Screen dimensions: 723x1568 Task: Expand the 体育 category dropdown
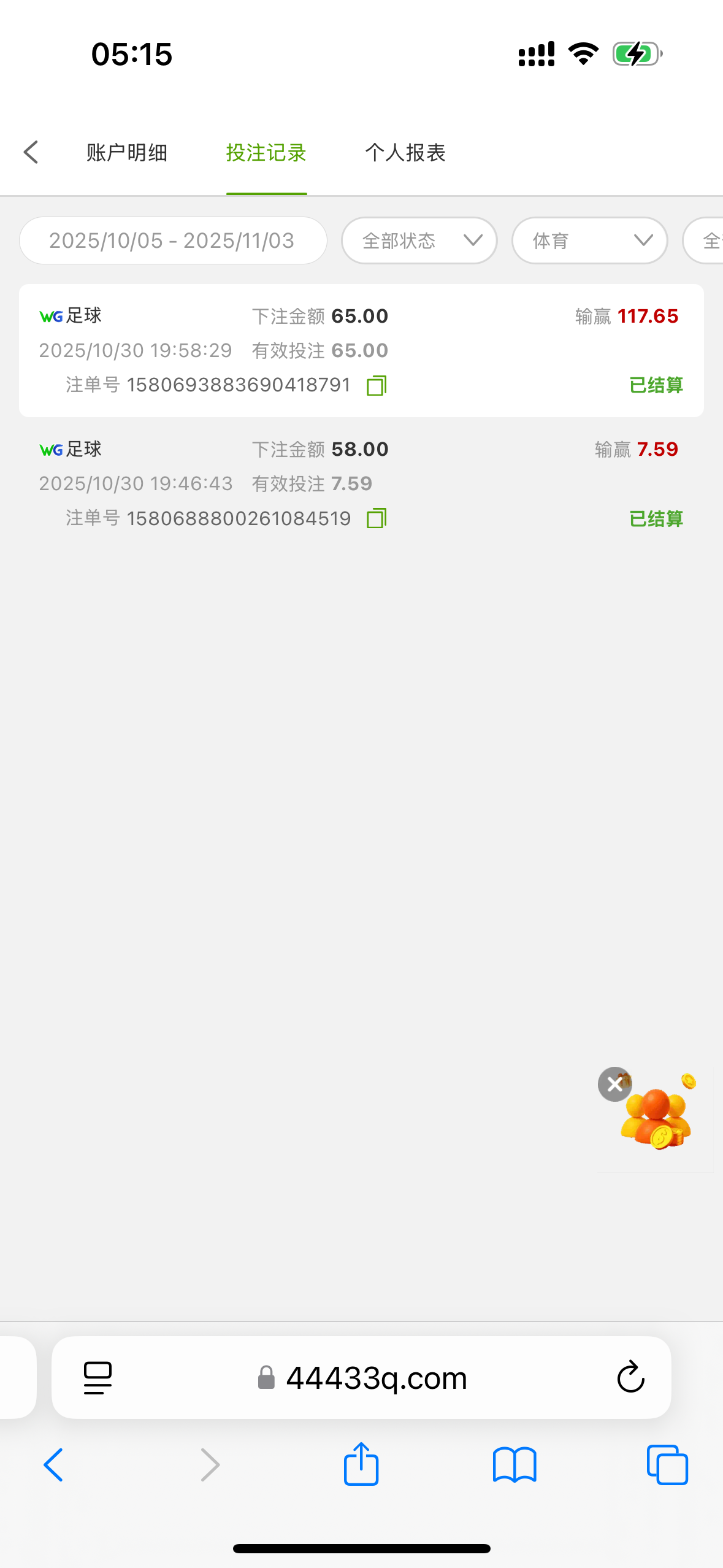pos(589,240)
